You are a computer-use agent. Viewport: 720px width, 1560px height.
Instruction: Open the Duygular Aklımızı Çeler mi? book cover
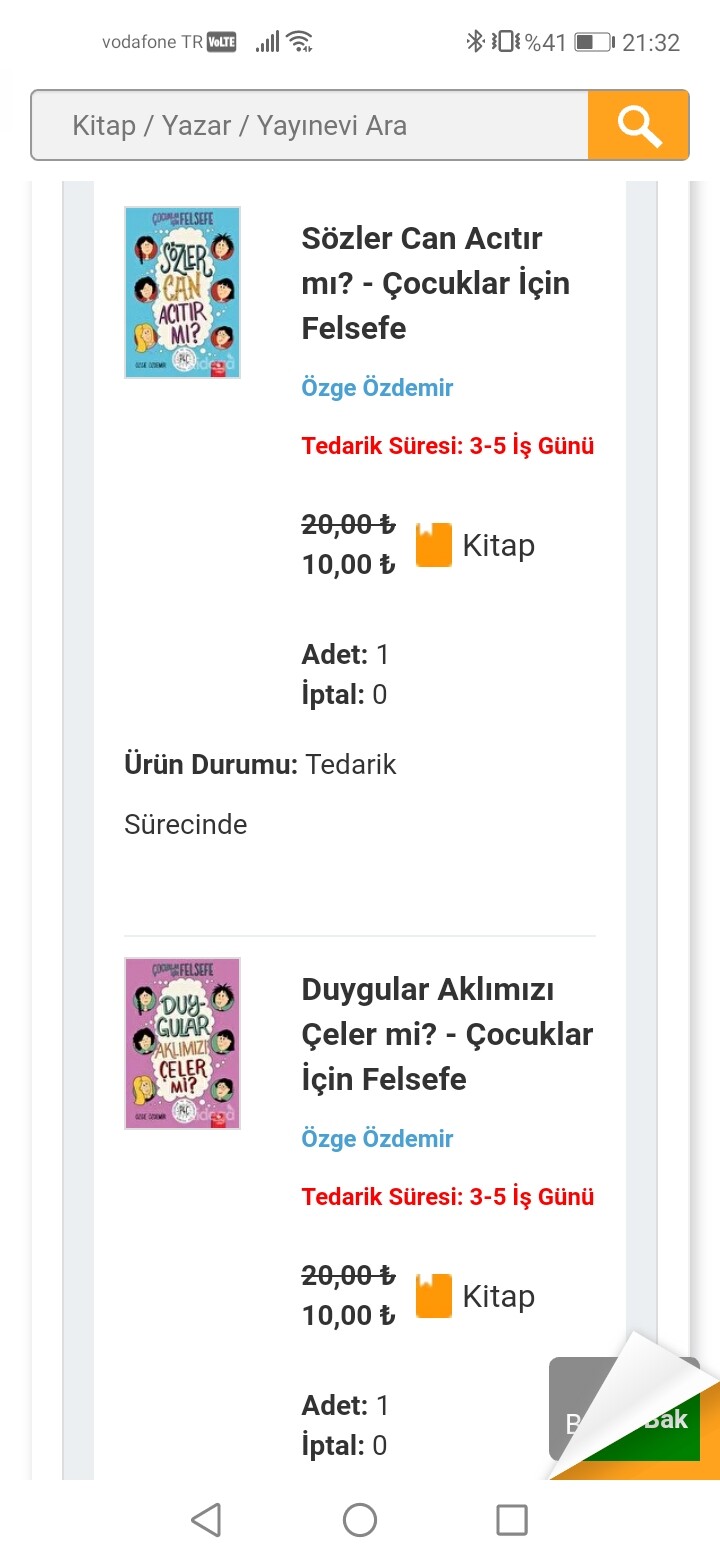[x=182, y=1043]
